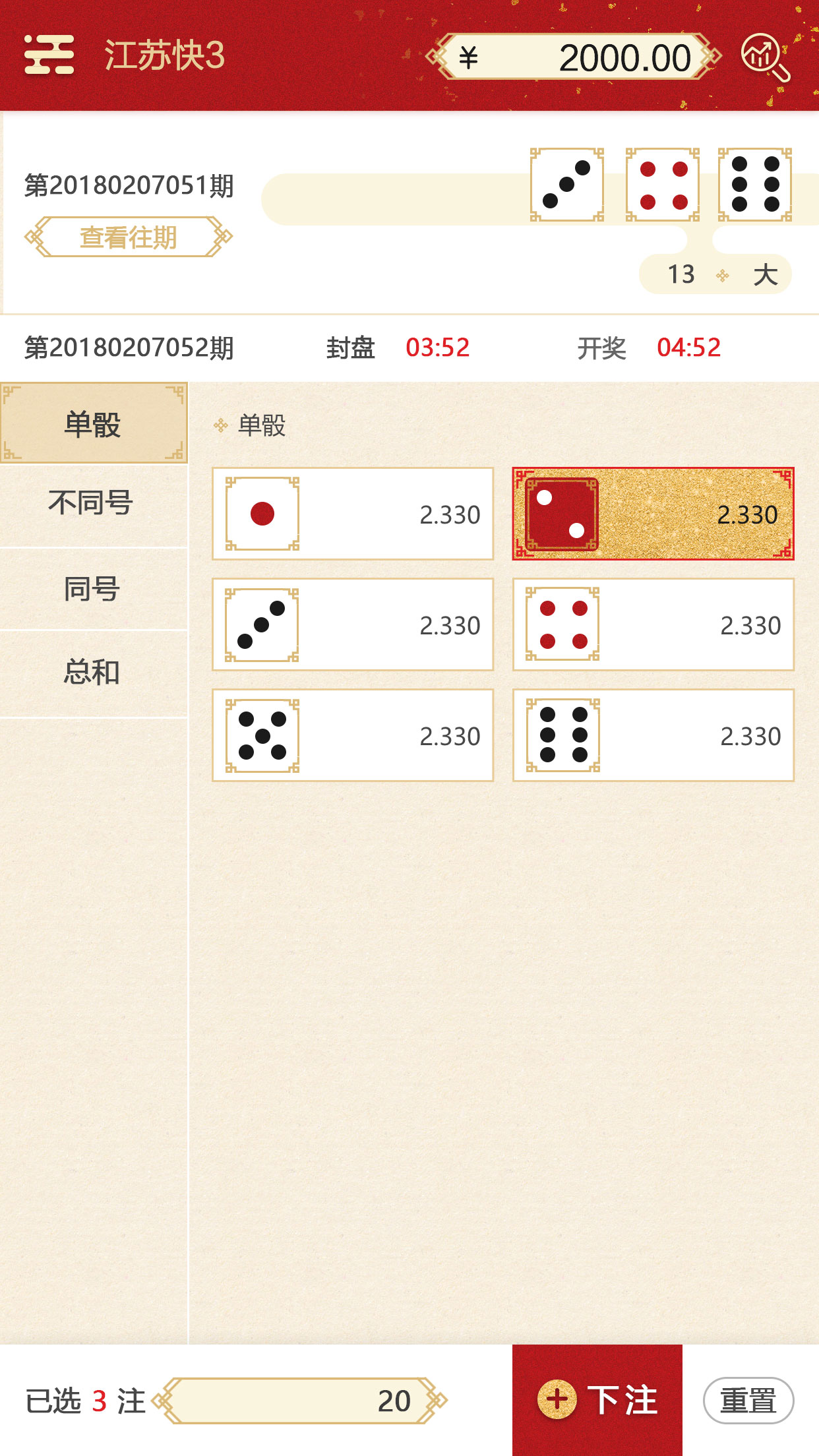819x1456 pixels.
Task: Switch to the 不同号 tab
Action: click(92, 504)
